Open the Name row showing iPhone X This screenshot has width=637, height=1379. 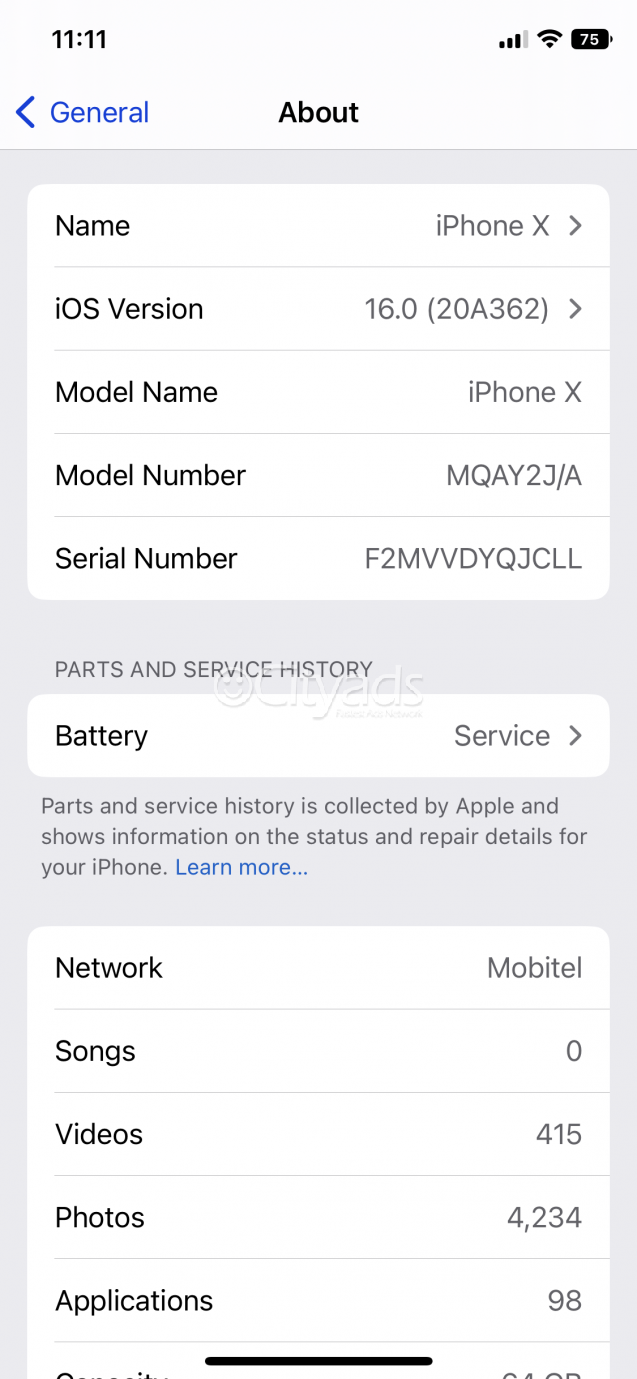(x=318, y=226)
